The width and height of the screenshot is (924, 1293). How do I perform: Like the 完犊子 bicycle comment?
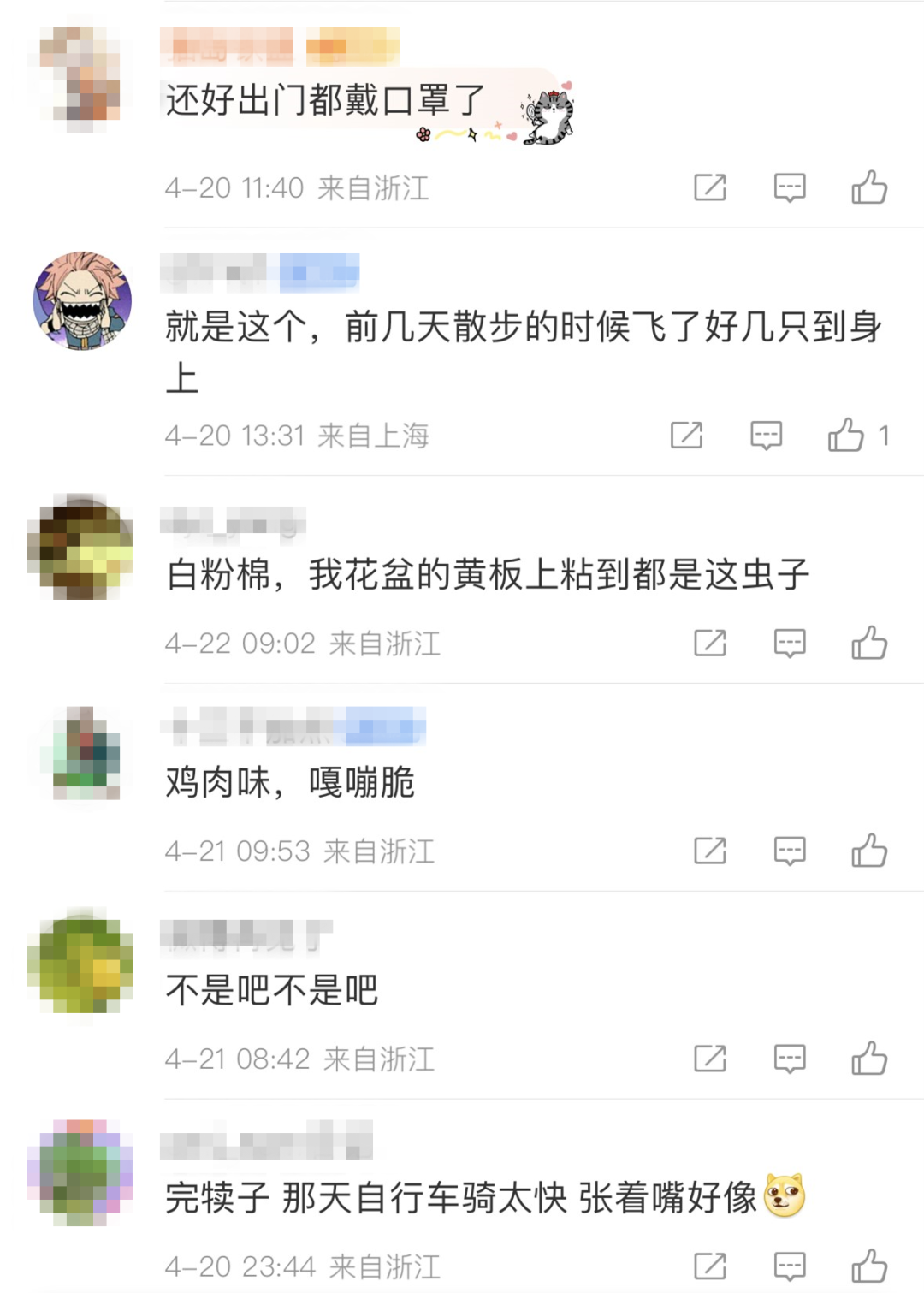coord(869,1266)
